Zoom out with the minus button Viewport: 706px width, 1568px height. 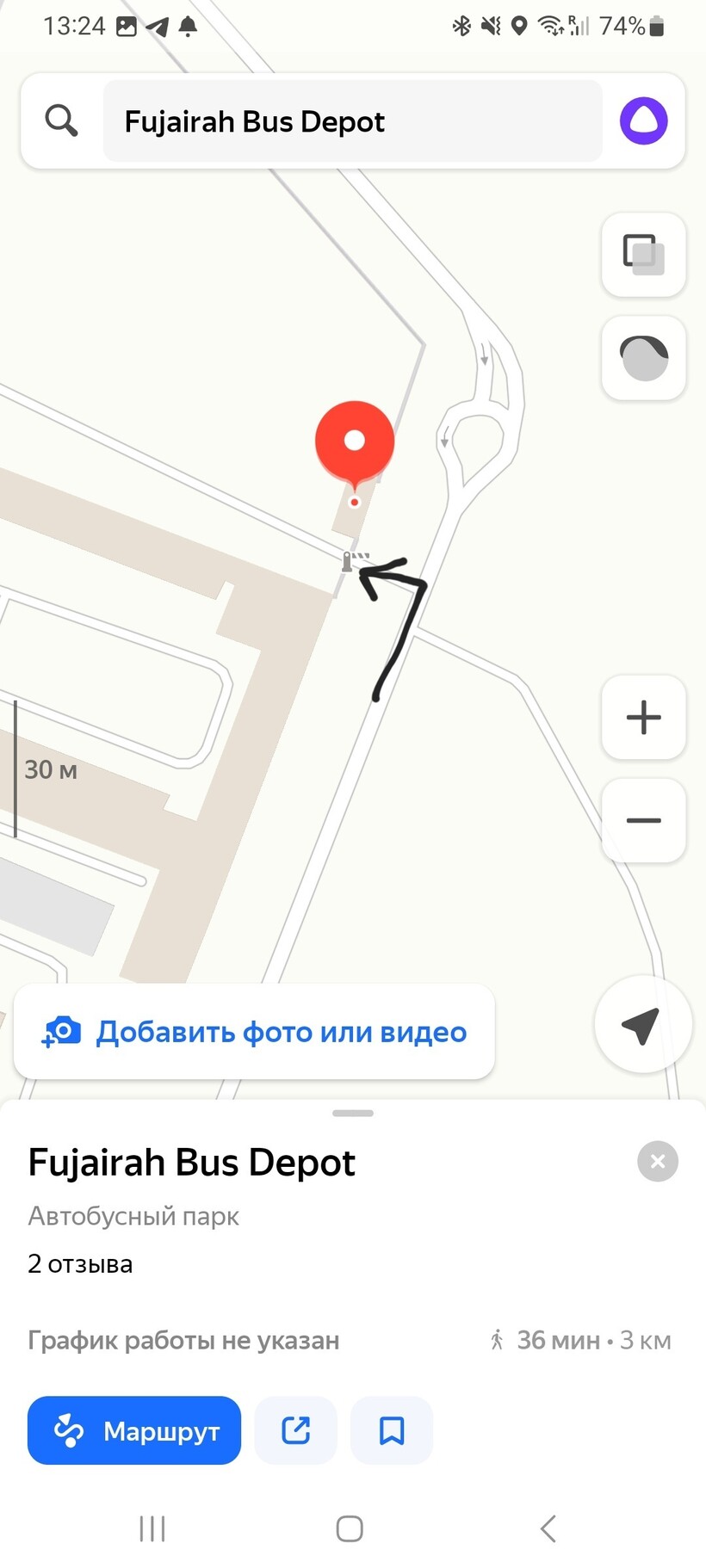pos(643,820)
